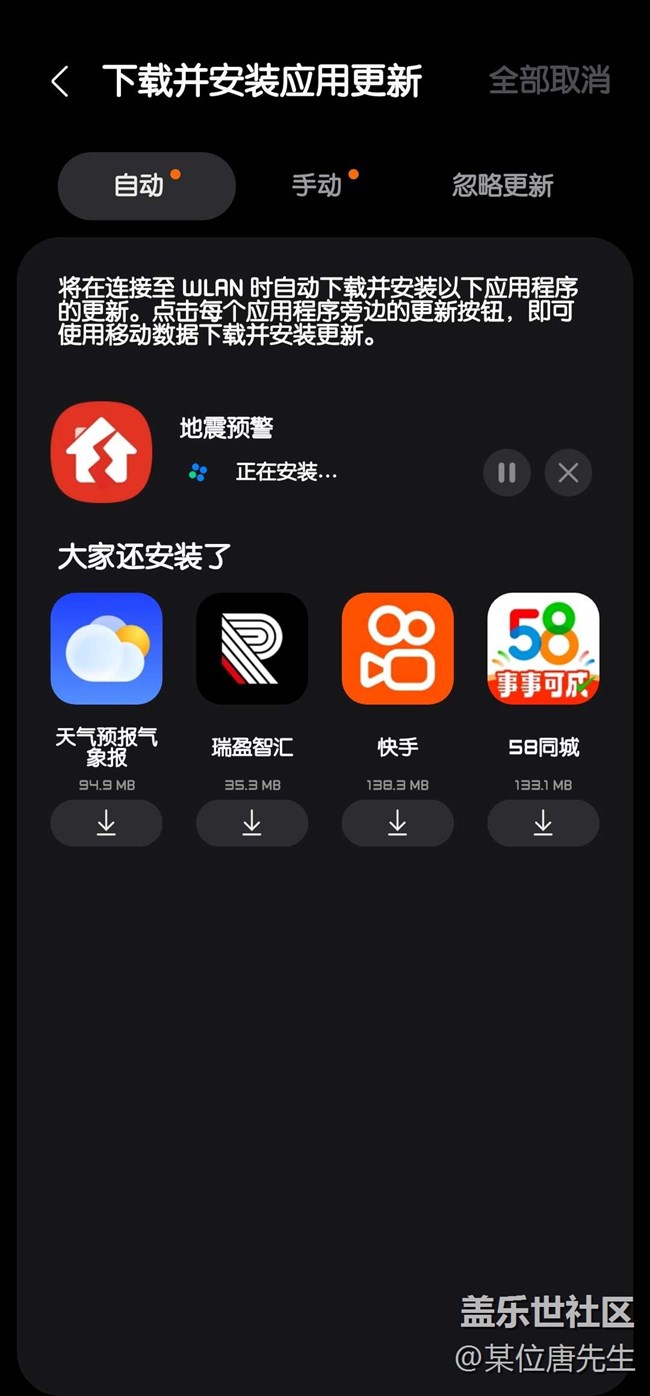Select the 自动 tab

click(x=146, y=186)
